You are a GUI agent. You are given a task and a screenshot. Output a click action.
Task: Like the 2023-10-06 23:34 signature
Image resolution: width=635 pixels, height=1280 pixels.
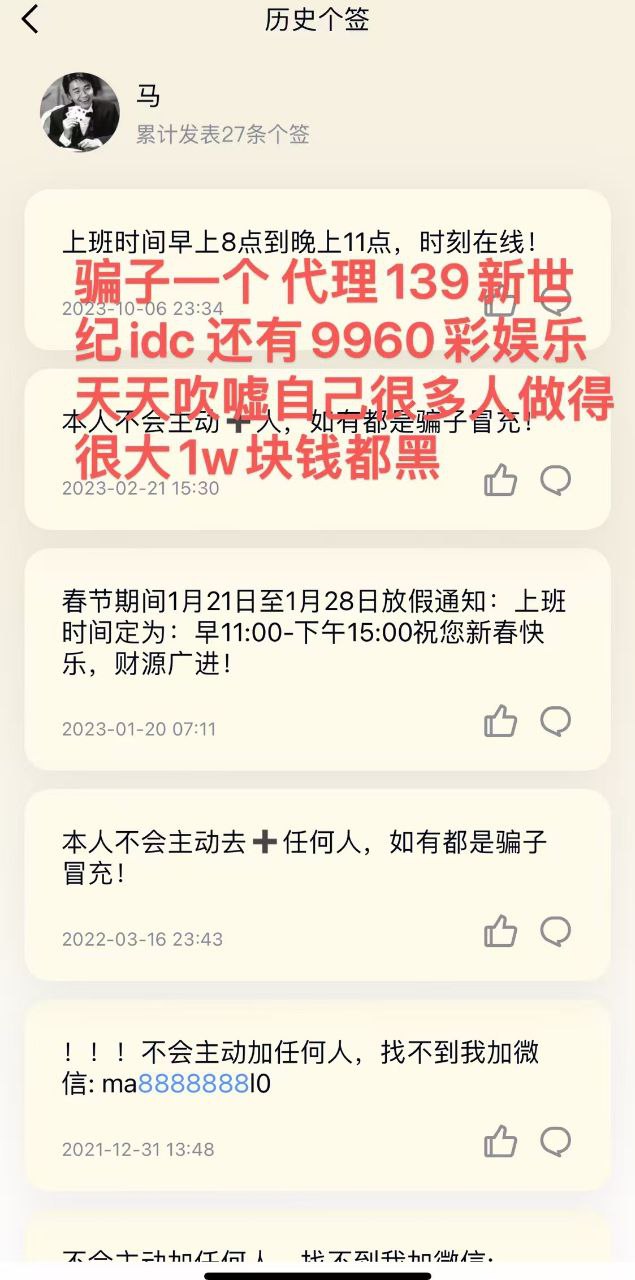pos(500,303)
